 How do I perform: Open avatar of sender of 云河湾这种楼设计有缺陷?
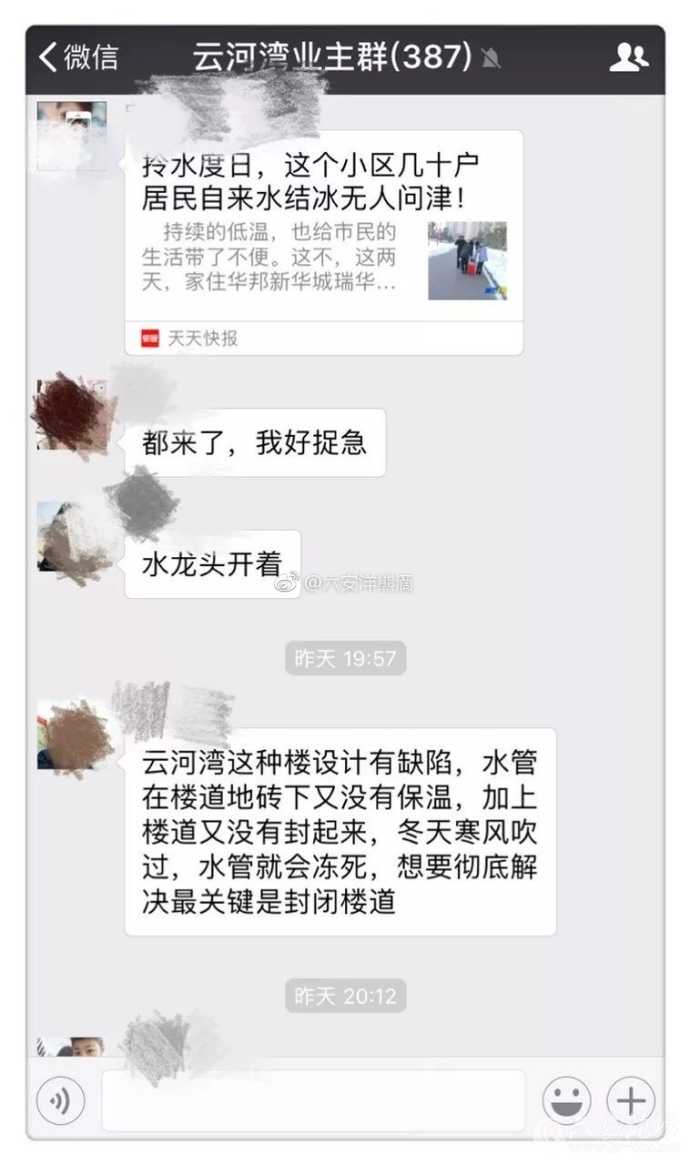click(x=72, y=735)
